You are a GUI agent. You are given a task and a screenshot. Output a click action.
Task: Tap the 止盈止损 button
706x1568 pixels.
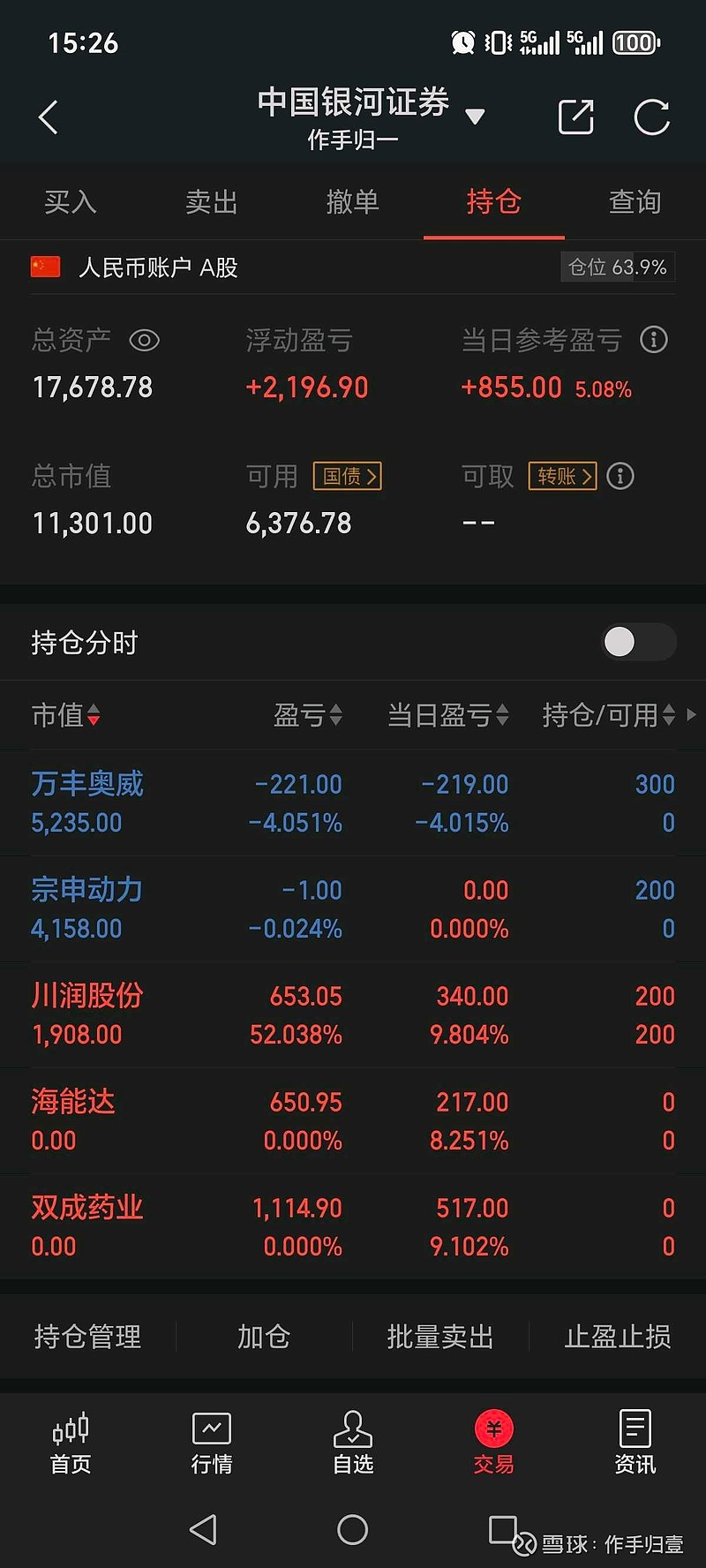[x=617, y=1337]
